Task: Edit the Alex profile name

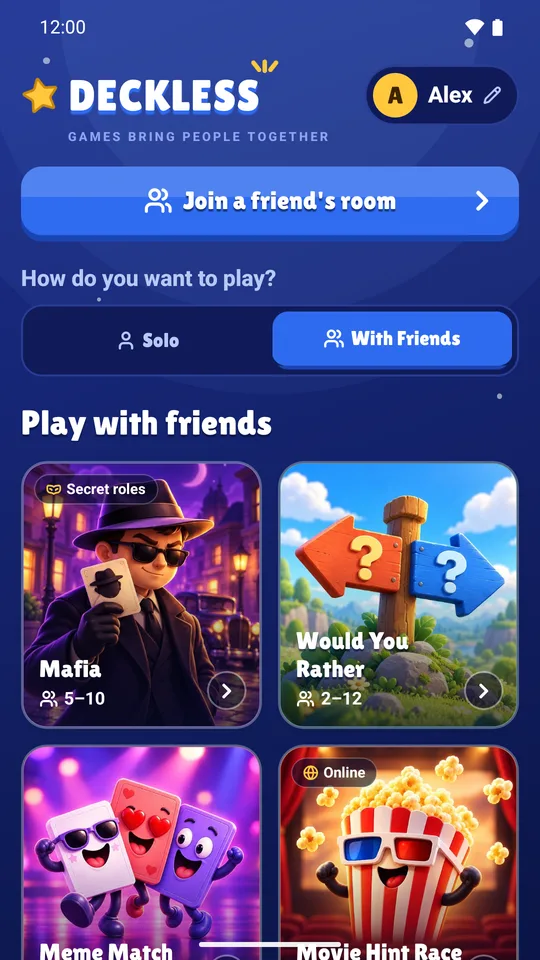Action: point(441,96)
